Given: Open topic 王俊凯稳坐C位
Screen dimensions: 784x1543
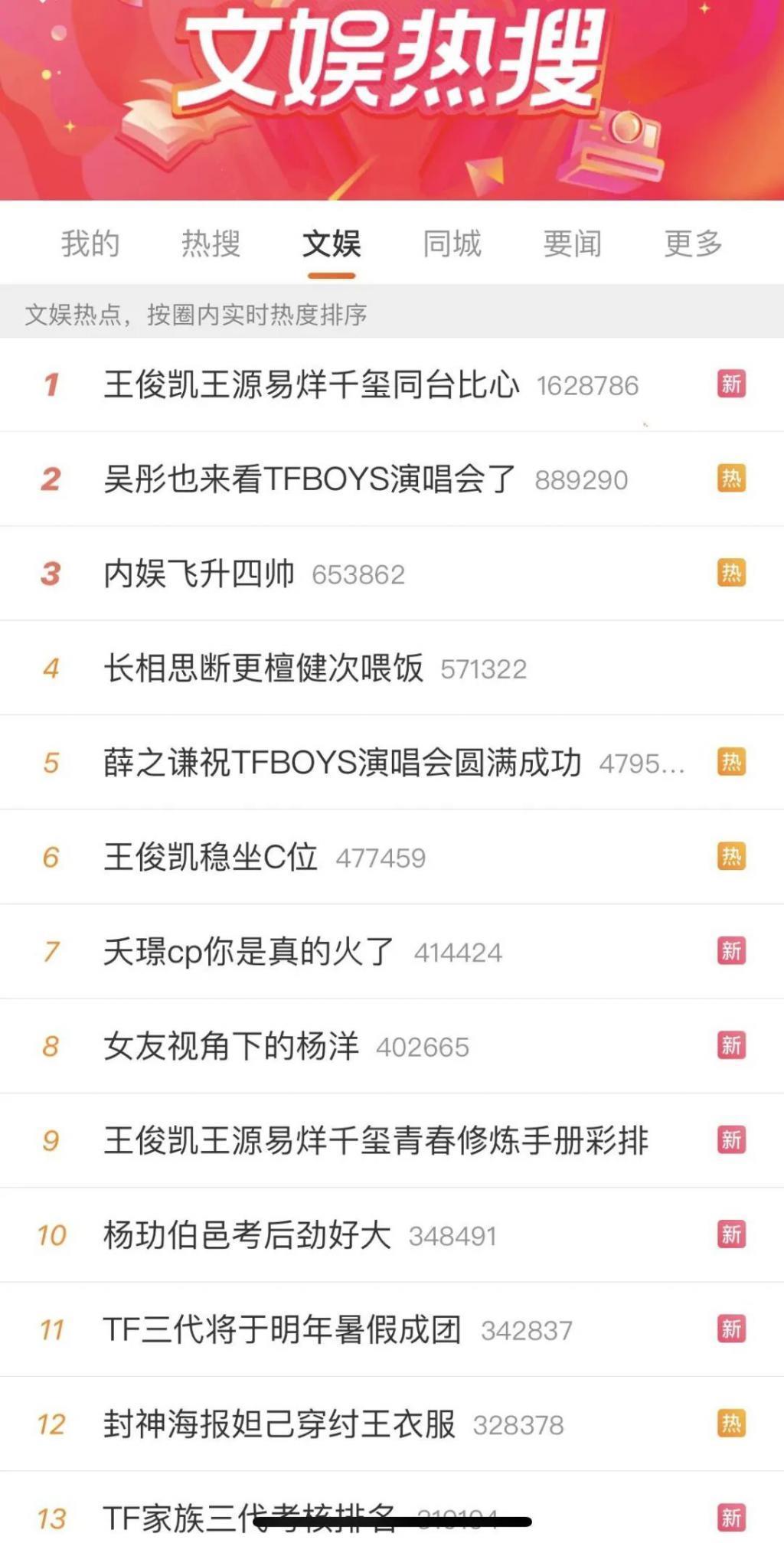Looking at the screenshot, I should point(212,856).
